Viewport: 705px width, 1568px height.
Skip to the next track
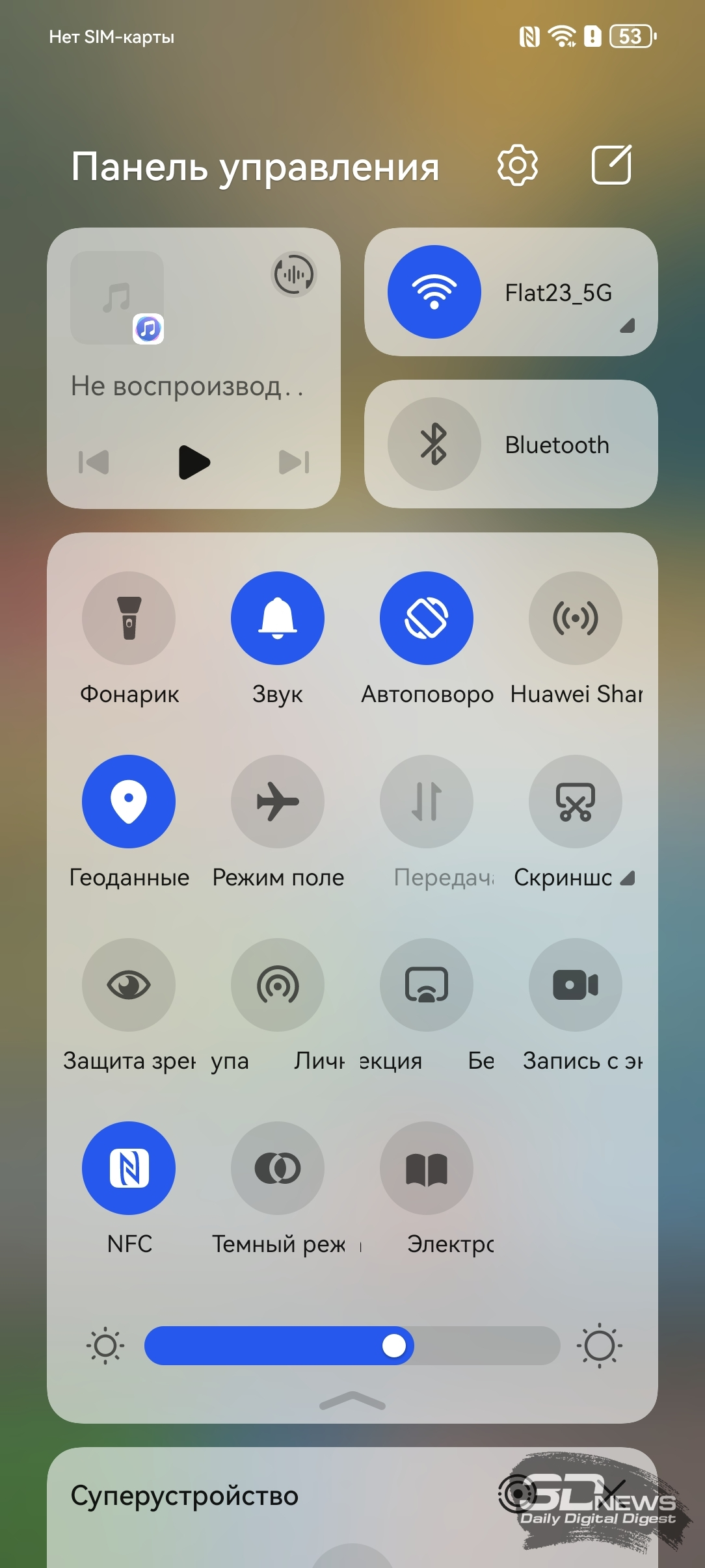pyautogui.click(x=294, y=462)
